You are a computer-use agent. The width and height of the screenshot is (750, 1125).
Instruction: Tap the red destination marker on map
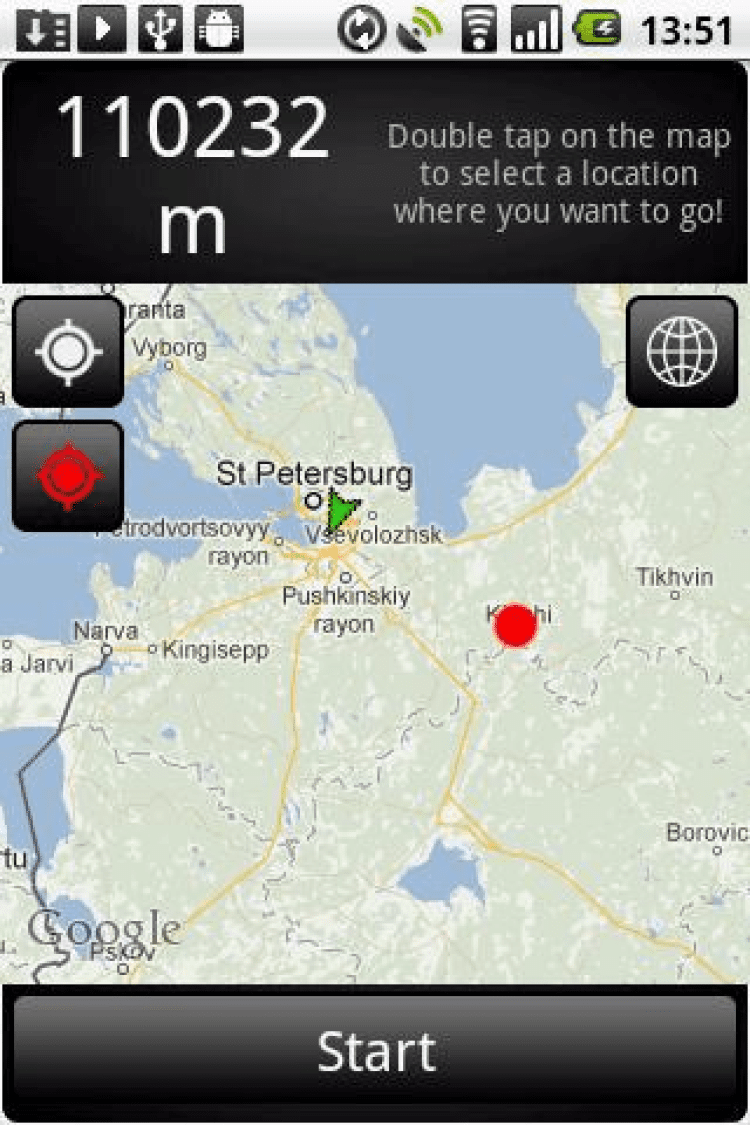(x=516, y=626)
